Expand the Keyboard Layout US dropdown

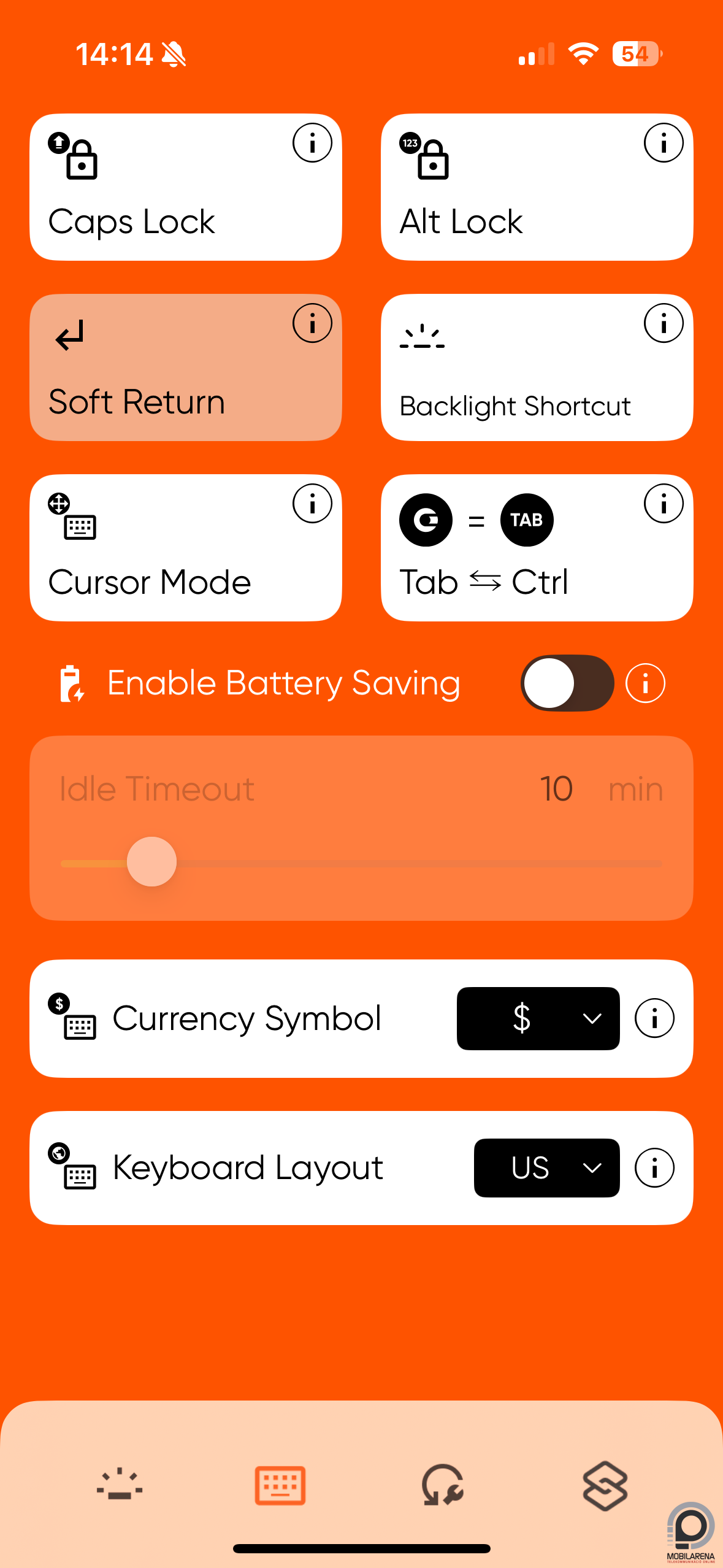[546, 1167]
